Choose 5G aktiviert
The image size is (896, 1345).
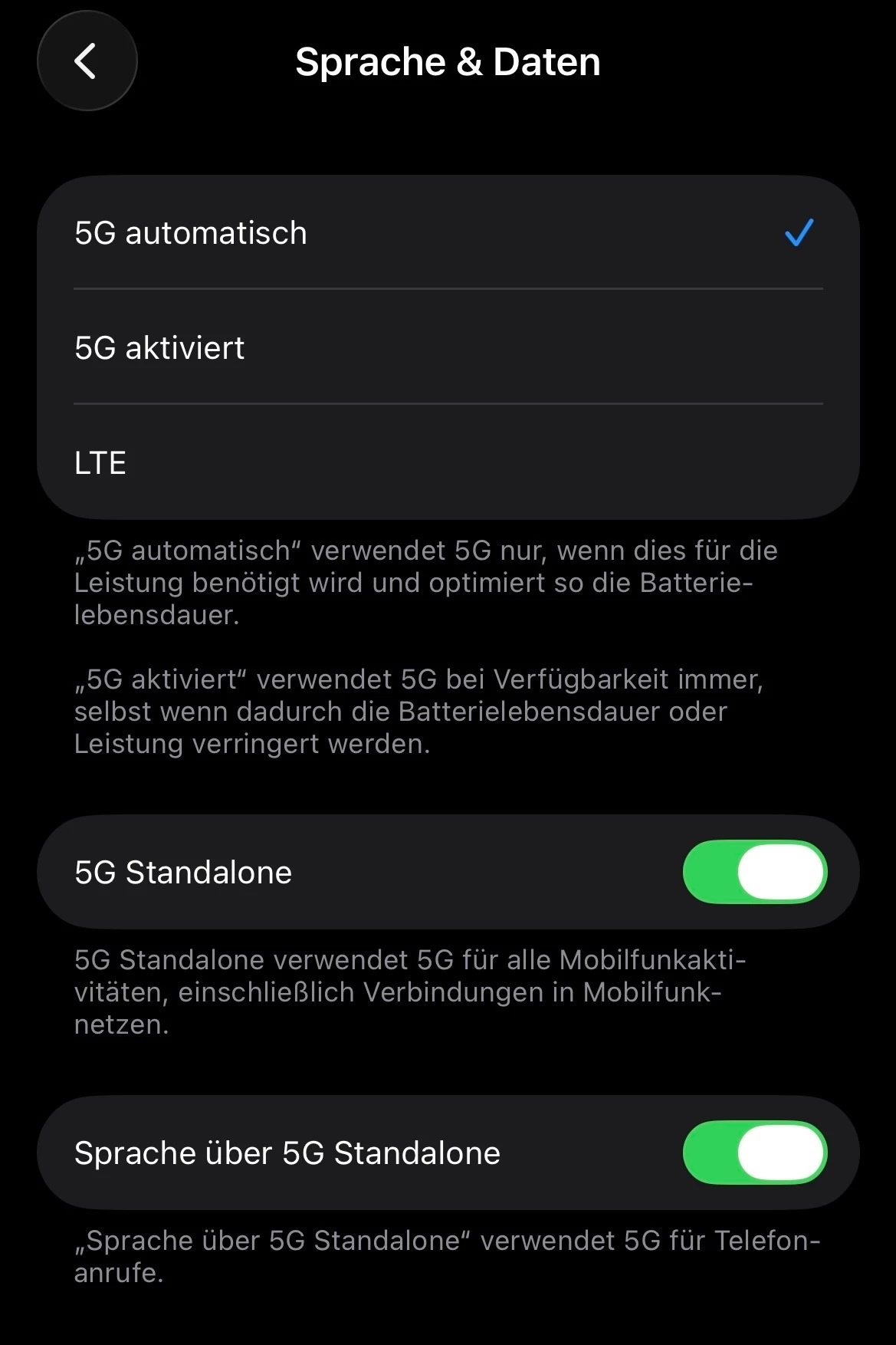(448, 348)
